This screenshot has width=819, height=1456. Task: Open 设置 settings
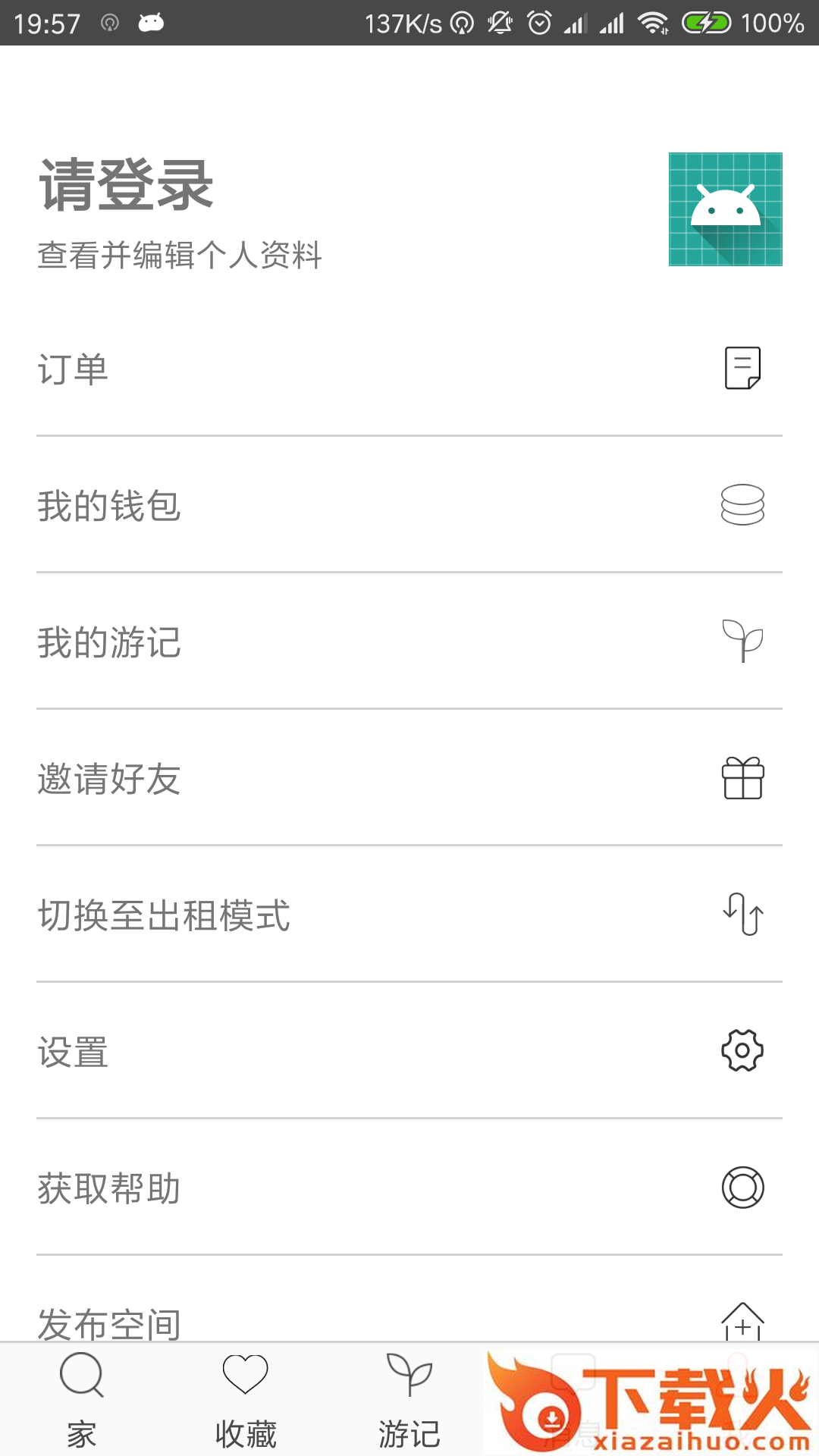point(409,1052)
